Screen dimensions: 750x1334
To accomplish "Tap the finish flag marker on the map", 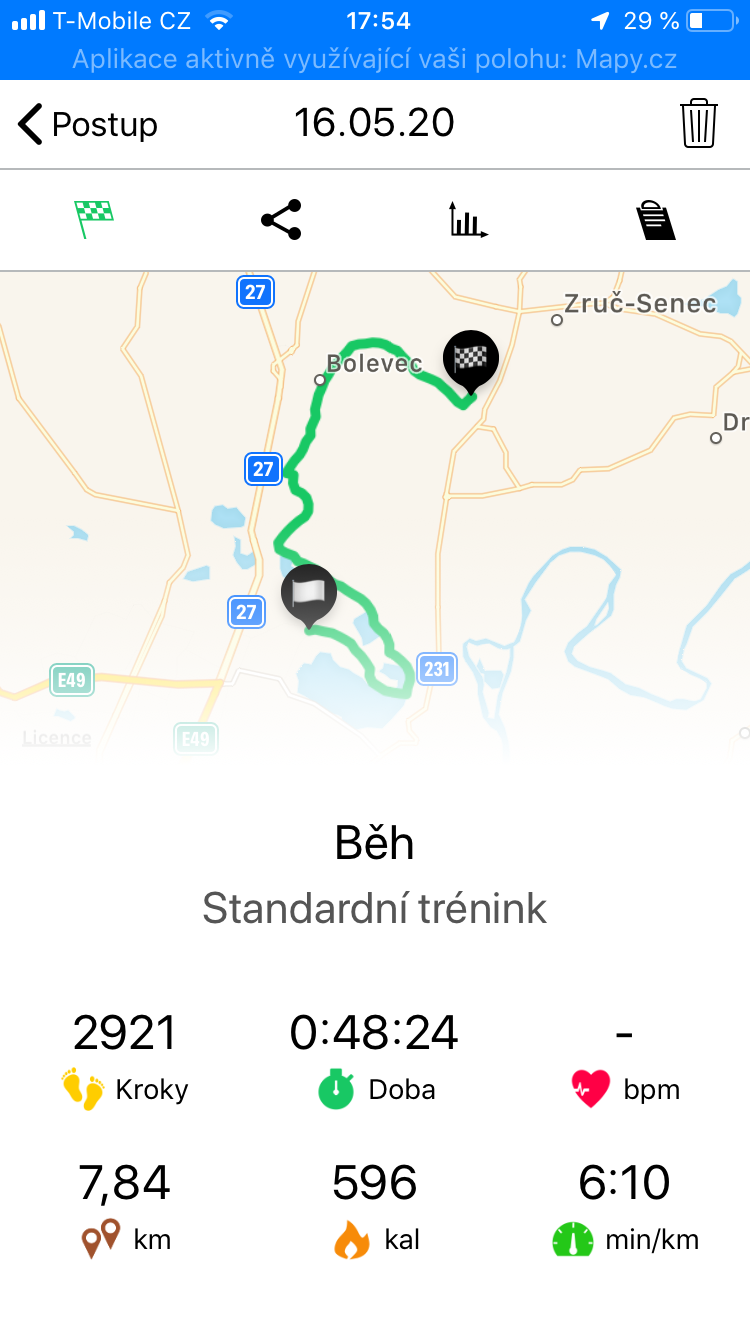I will [471, 361].
